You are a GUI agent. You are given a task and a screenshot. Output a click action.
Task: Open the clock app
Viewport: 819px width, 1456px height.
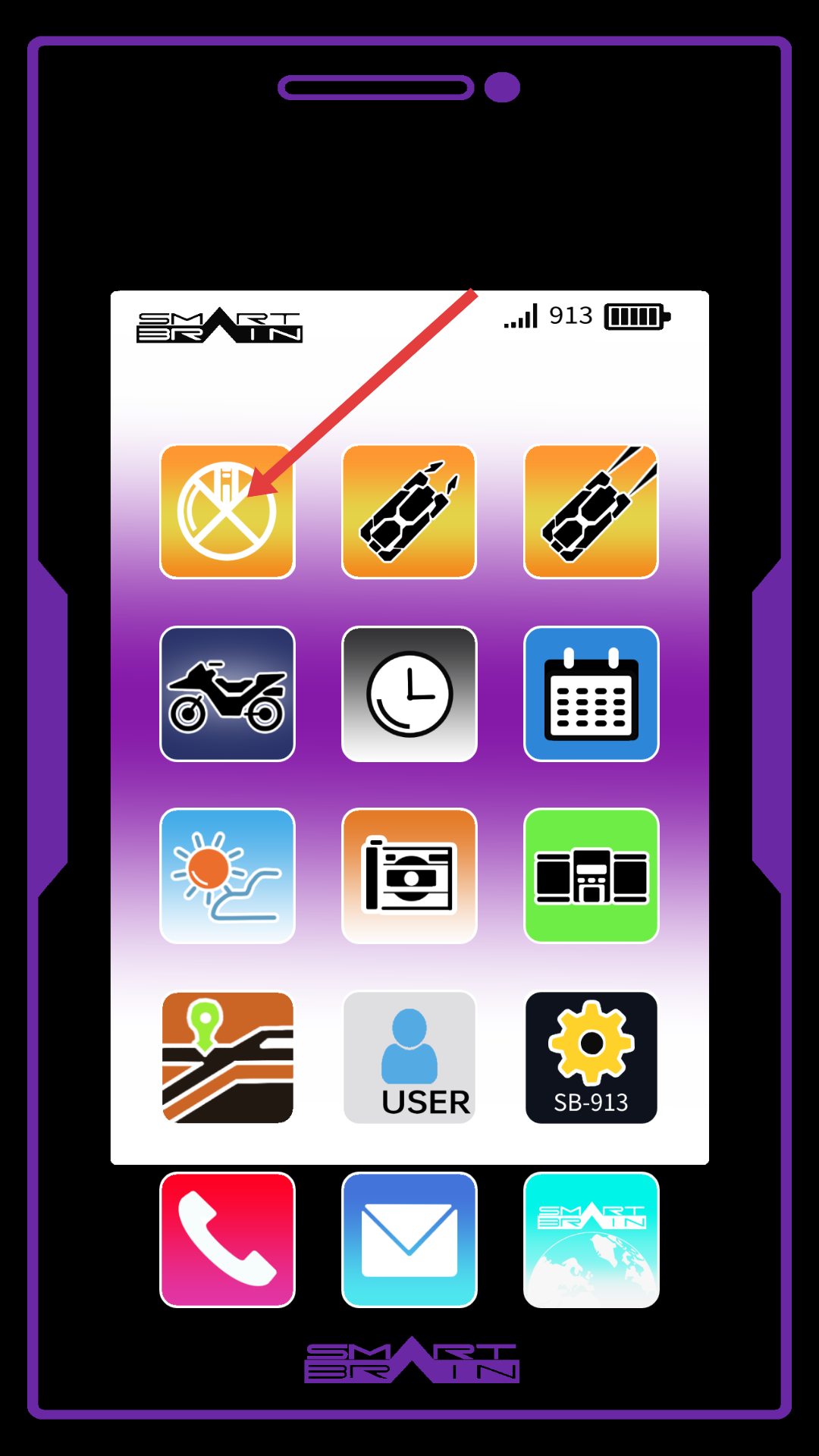point(409,694)
